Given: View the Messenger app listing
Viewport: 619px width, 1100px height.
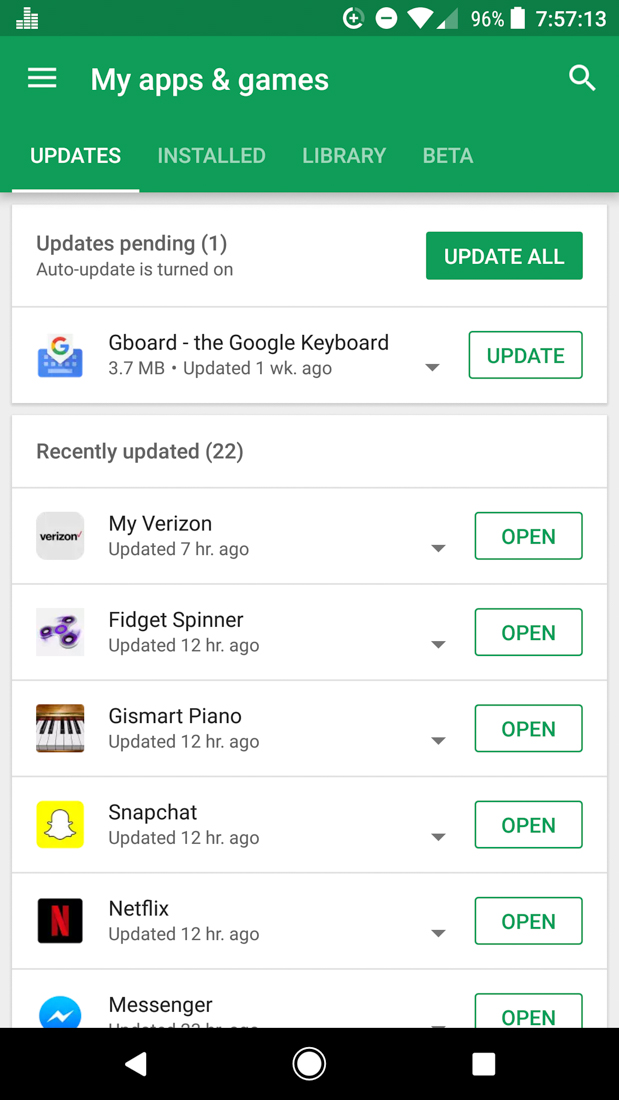Looking at the screenshot, I should (160, 1005).
